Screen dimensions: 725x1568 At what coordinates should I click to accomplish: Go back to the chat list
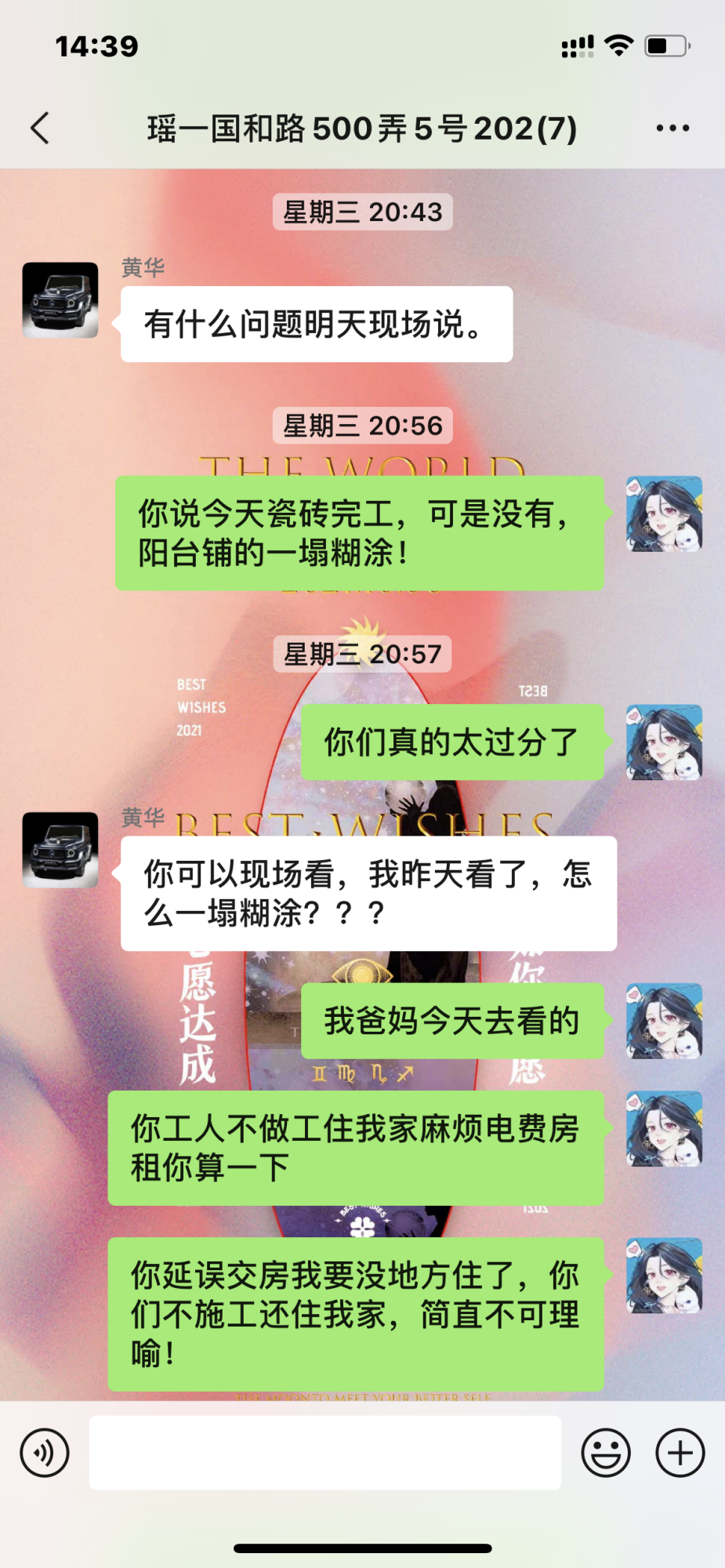pyautogui.click(x=41, y=128)
